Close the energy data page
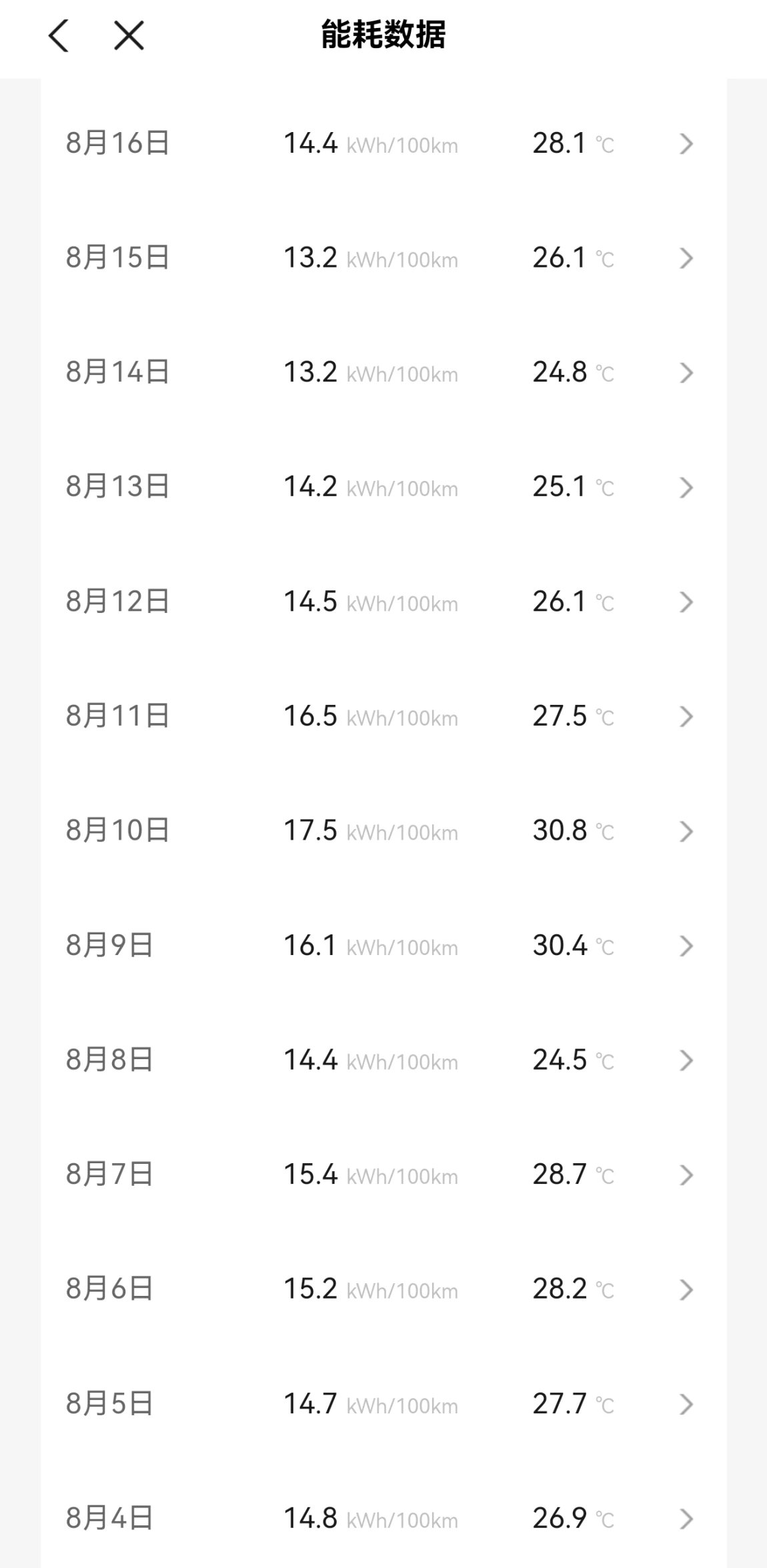Screen dimensions: 767x1568 tap(129, 35)
